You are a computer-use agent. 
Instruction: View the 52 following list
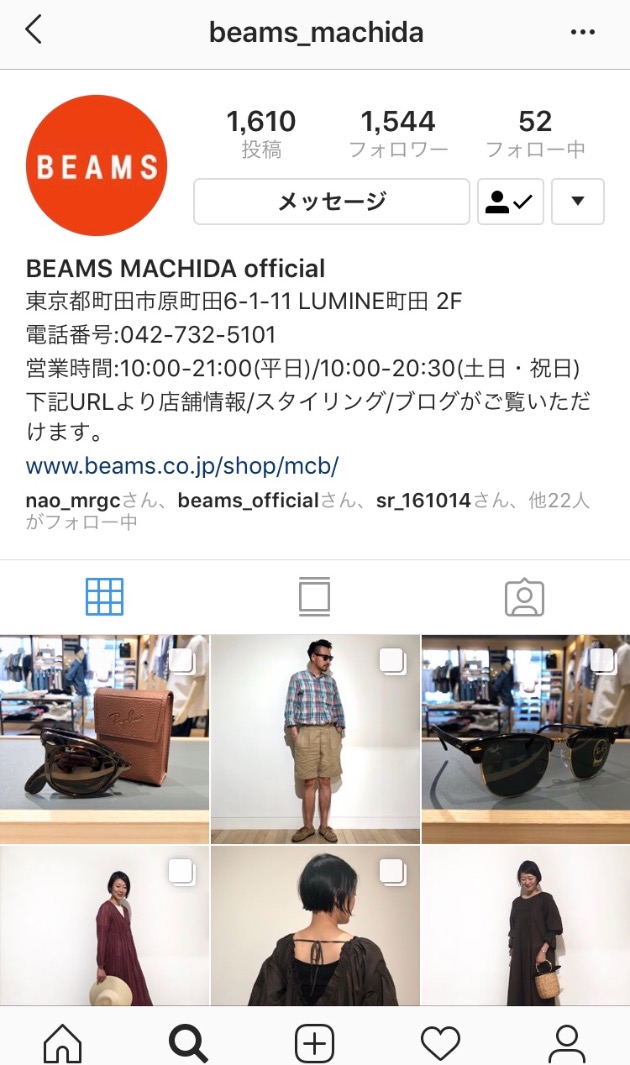click(x=535, y=134)
